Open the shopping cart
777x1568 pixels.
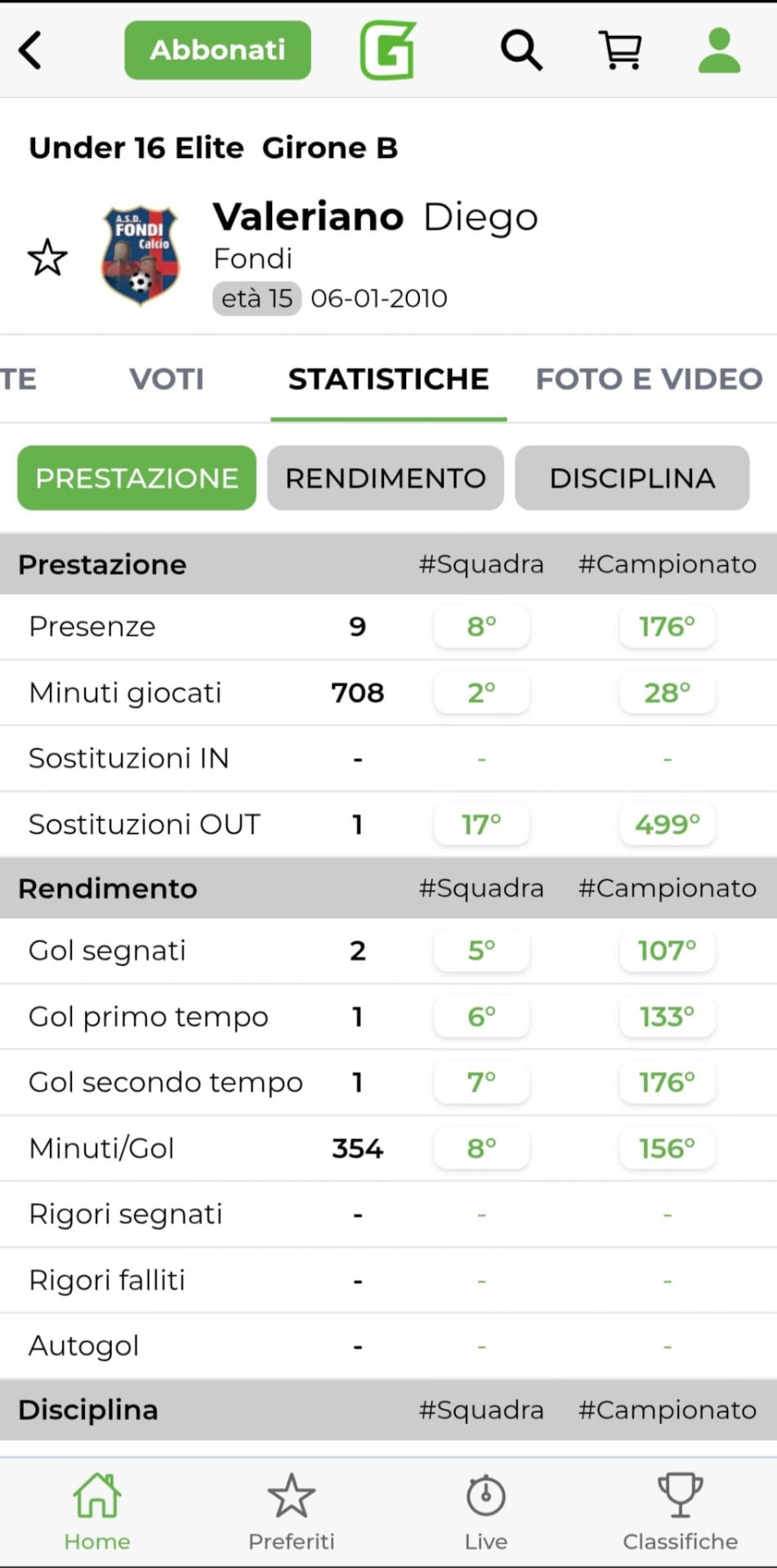[620, 51]
